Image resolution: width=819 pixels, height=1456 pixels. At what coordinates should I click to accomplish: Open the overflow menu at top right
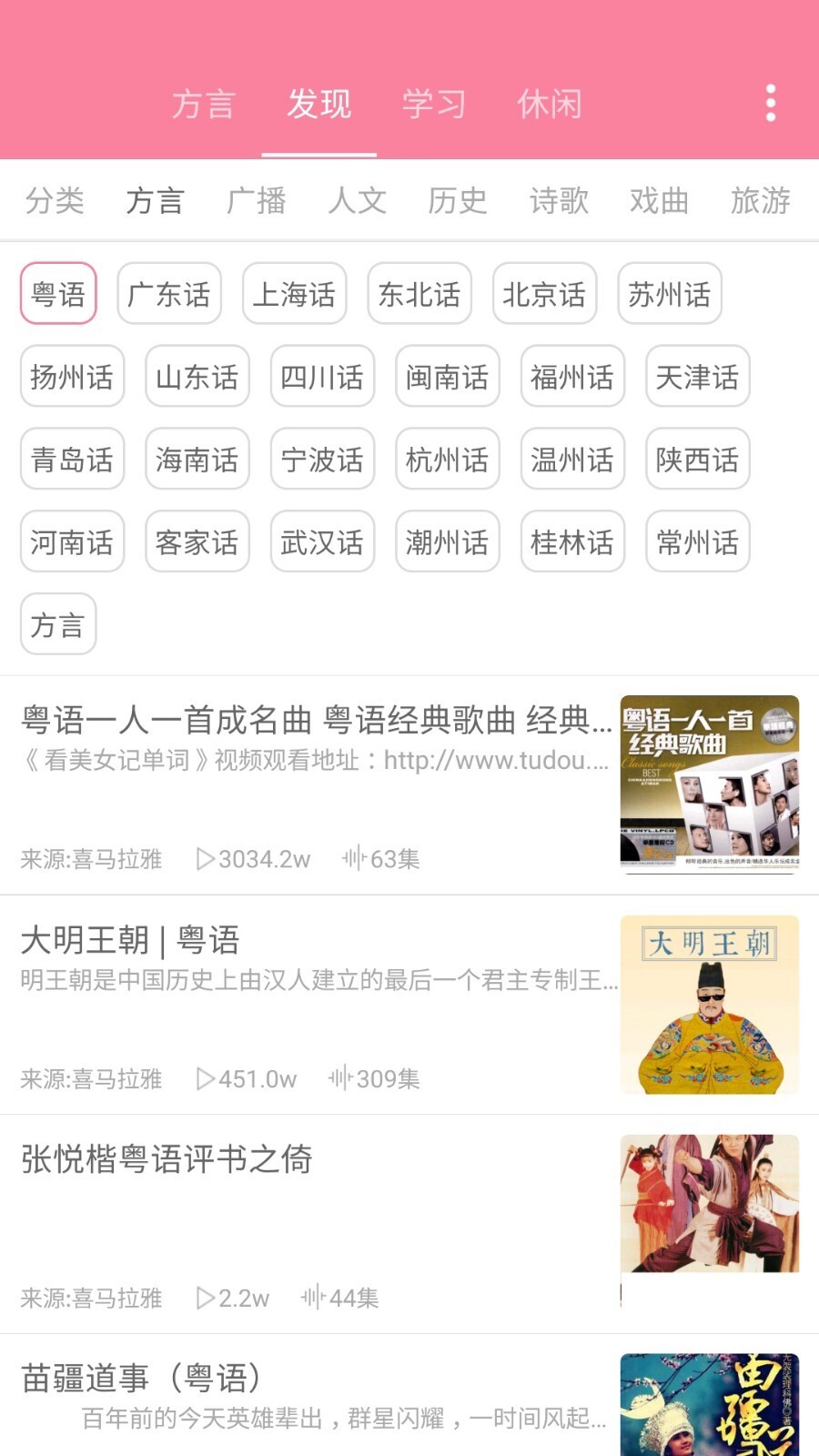tap(770, 104)
